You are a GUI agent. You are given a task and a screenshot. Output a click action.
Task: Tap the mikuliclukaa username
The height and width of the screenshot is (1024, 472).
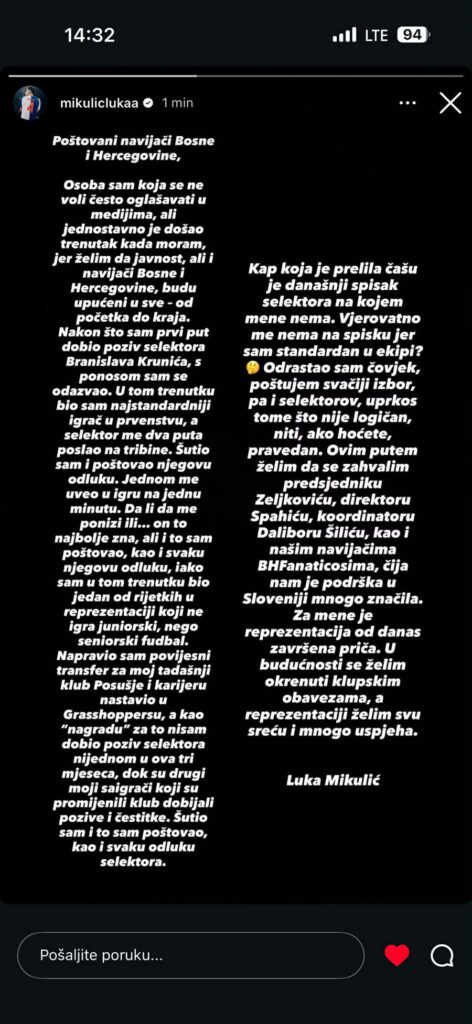coord(99,103)
